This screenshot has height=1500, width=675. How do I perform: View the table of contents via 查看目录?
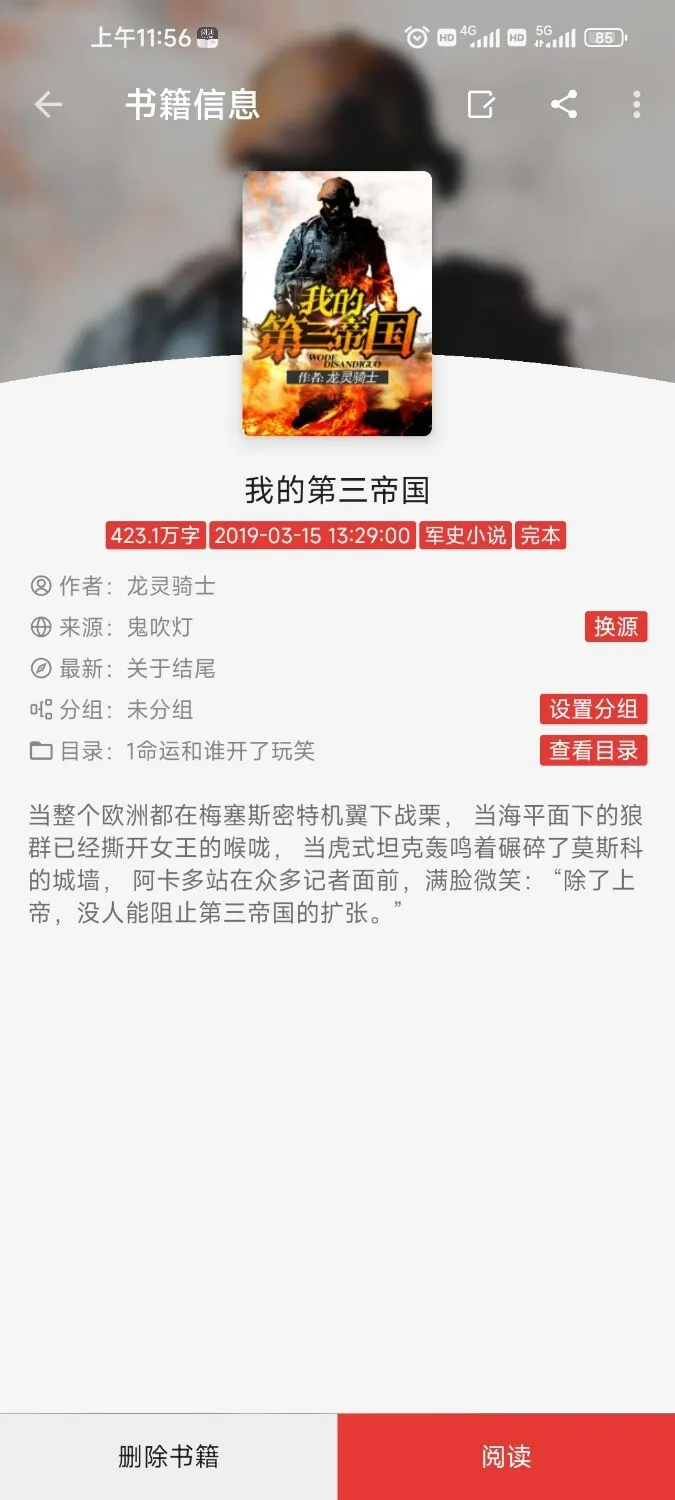(x=593, y=750)
